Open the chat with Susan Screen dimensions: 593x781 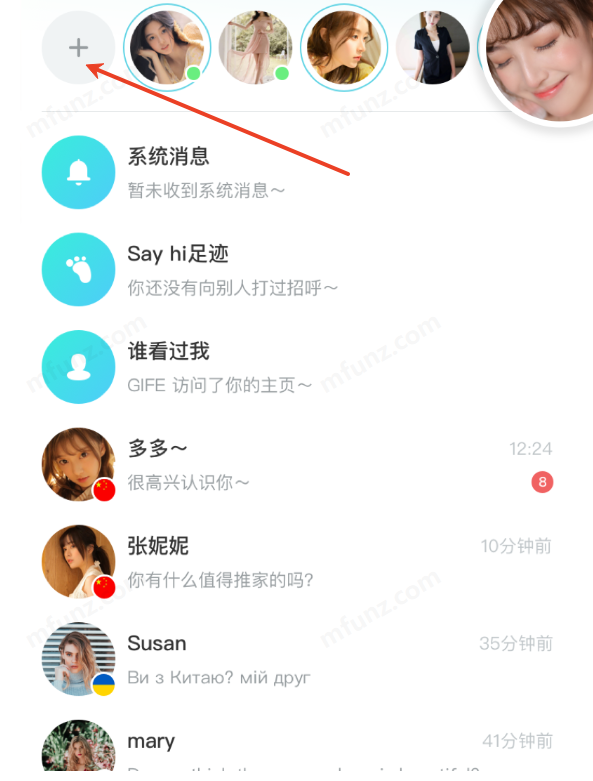tap(297, 659)
